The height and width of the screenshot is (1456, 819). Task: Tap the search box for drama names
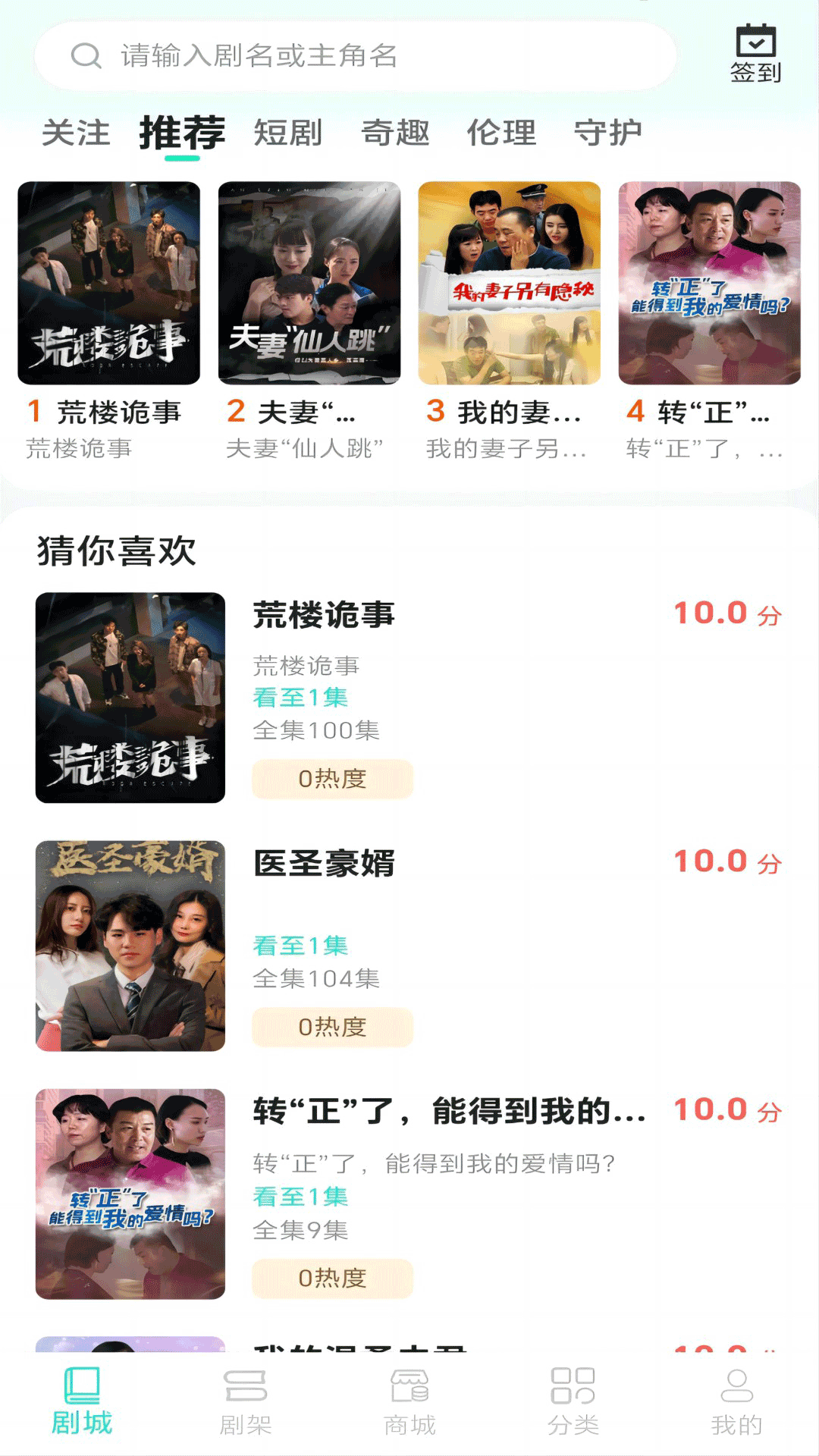point(355,56)
